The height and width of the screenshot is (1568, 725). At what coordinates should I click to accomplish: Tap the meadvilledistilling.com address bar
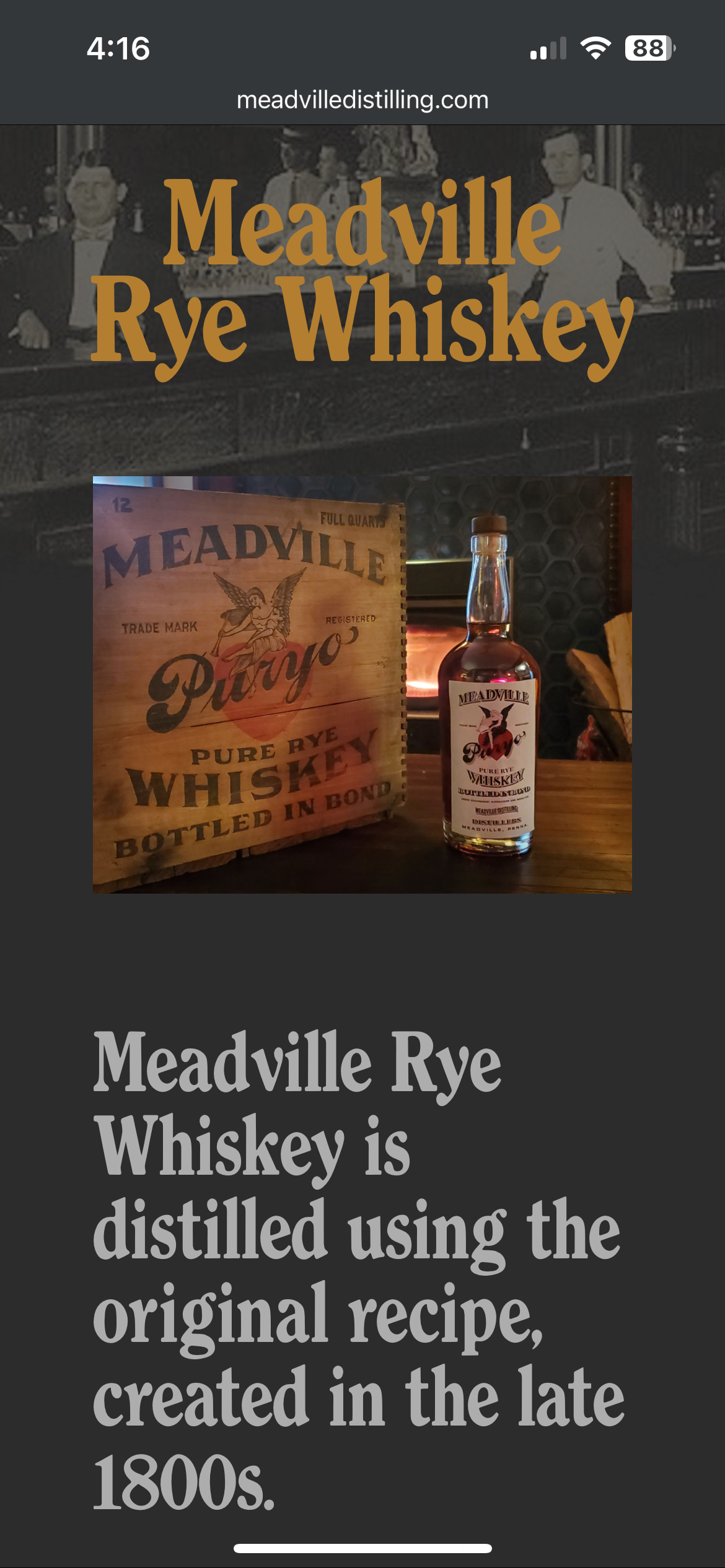[362, 100]
